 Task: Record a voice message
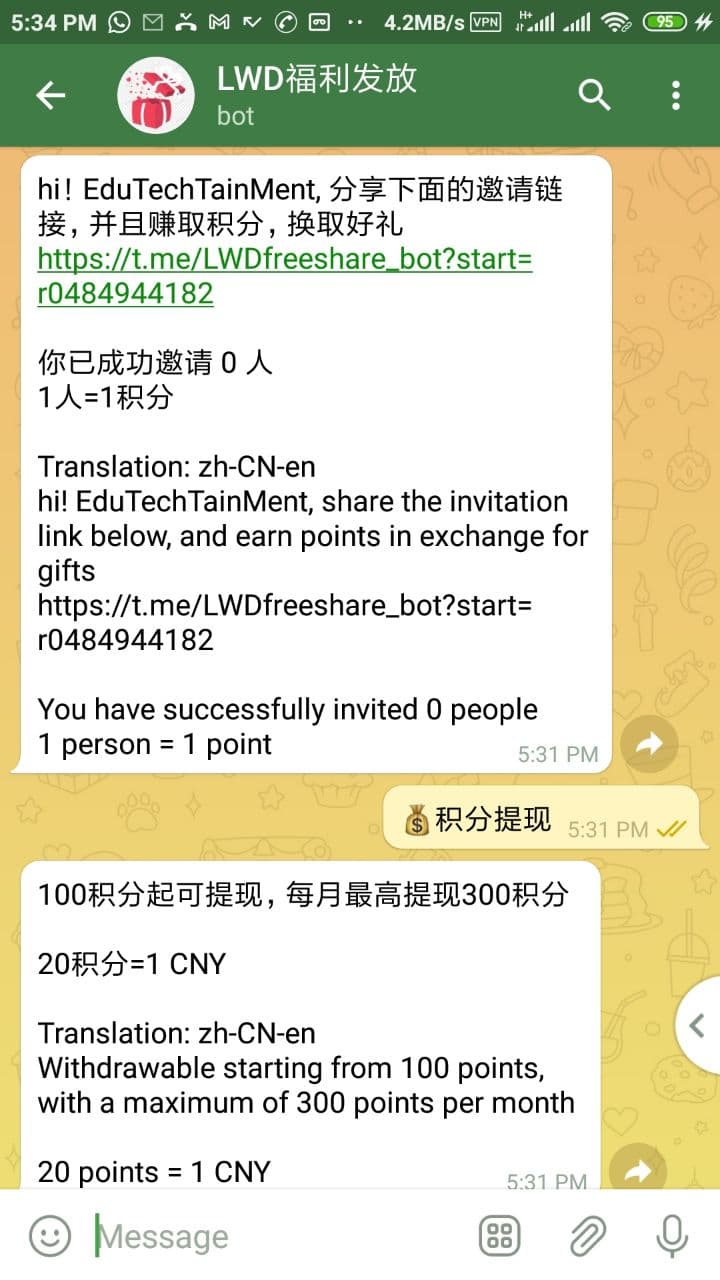pos(672,1236)
